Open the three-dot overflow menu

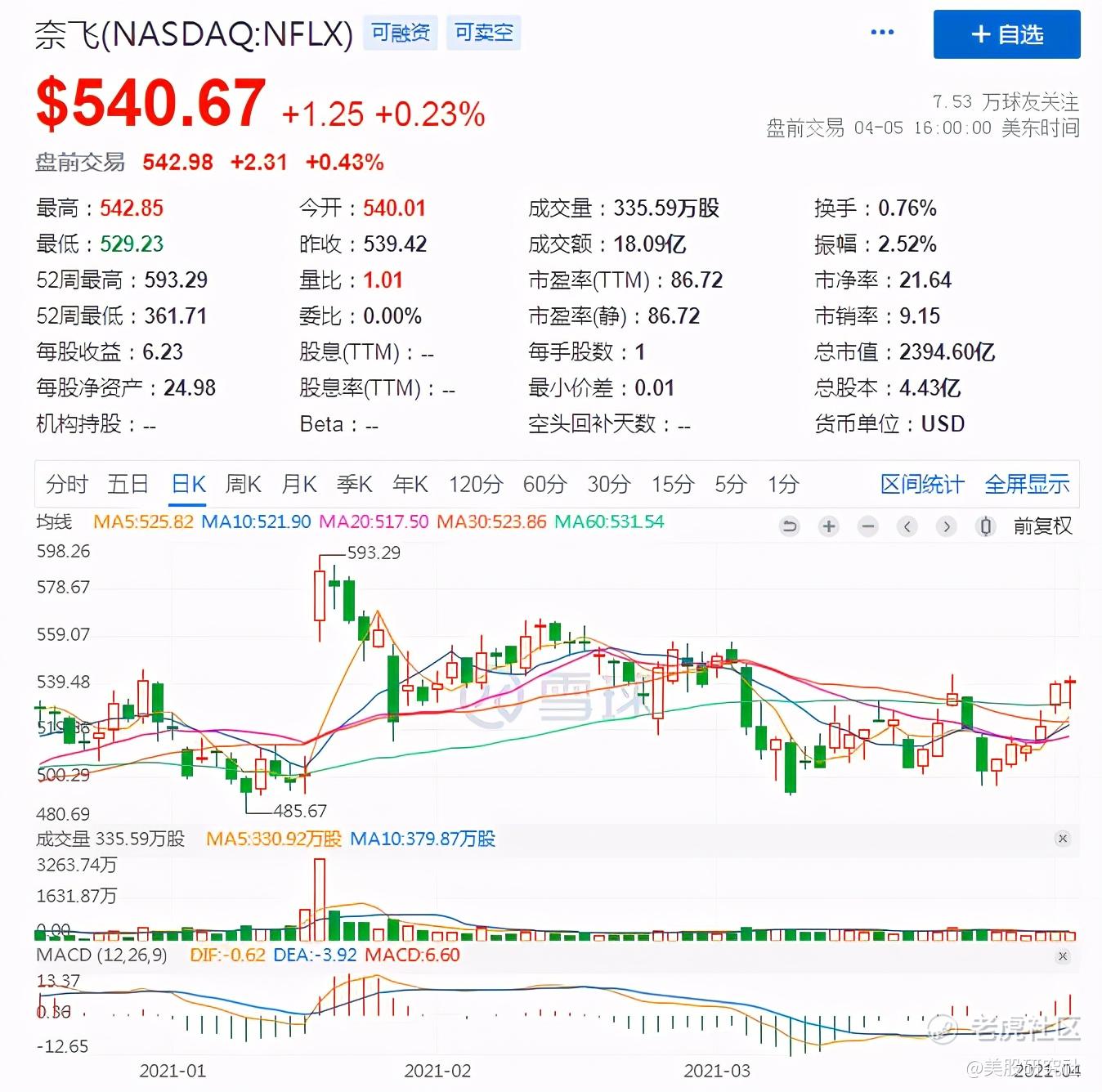(882, 33)
